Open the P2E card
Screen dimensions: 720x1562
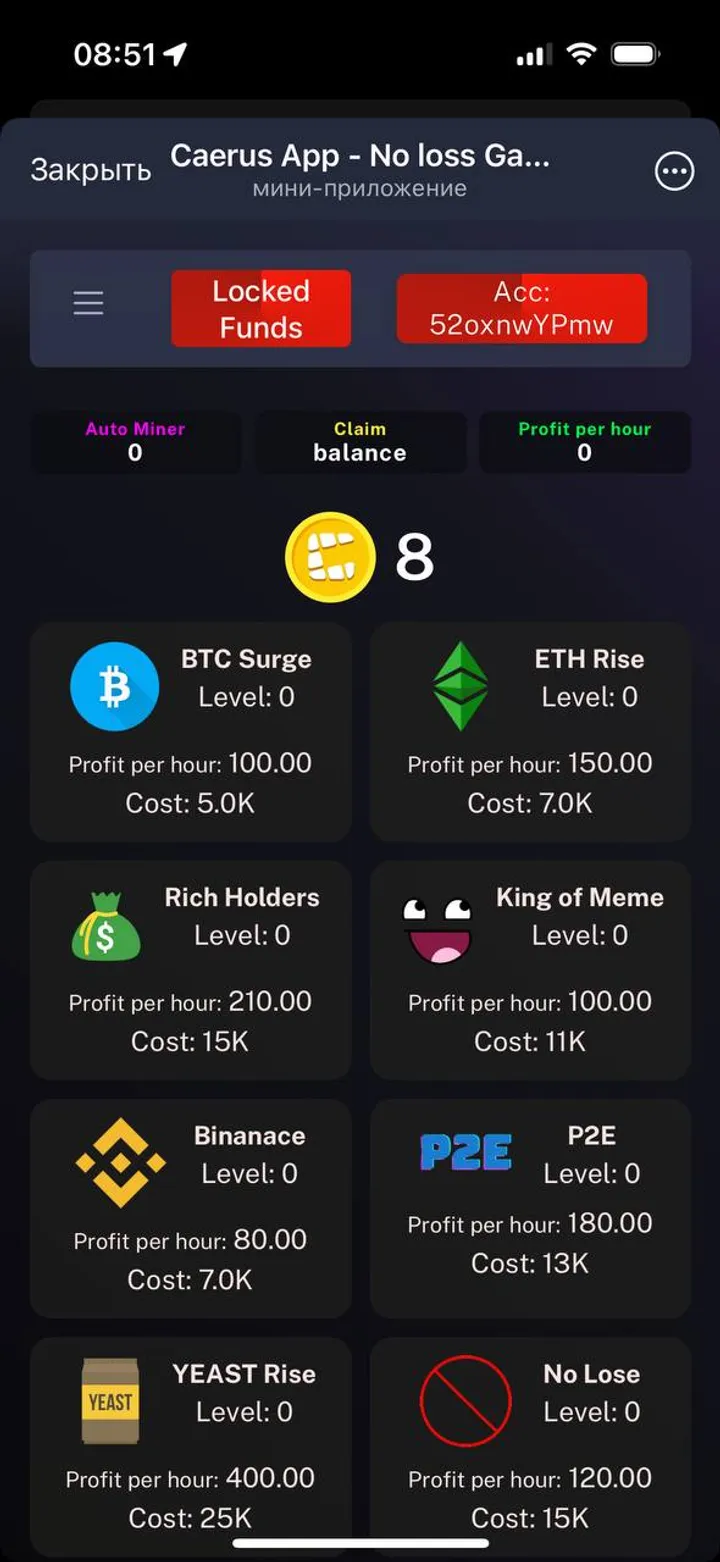pos(530,1208)
